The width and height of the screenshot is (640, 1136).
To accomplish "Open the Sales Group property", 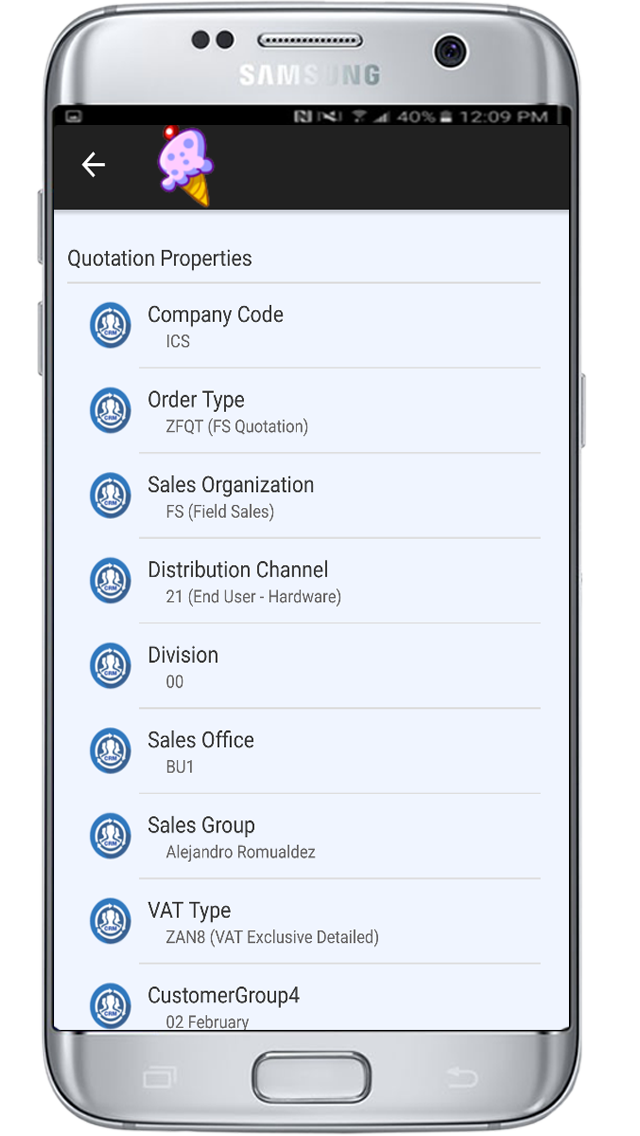I will point(310,836).
